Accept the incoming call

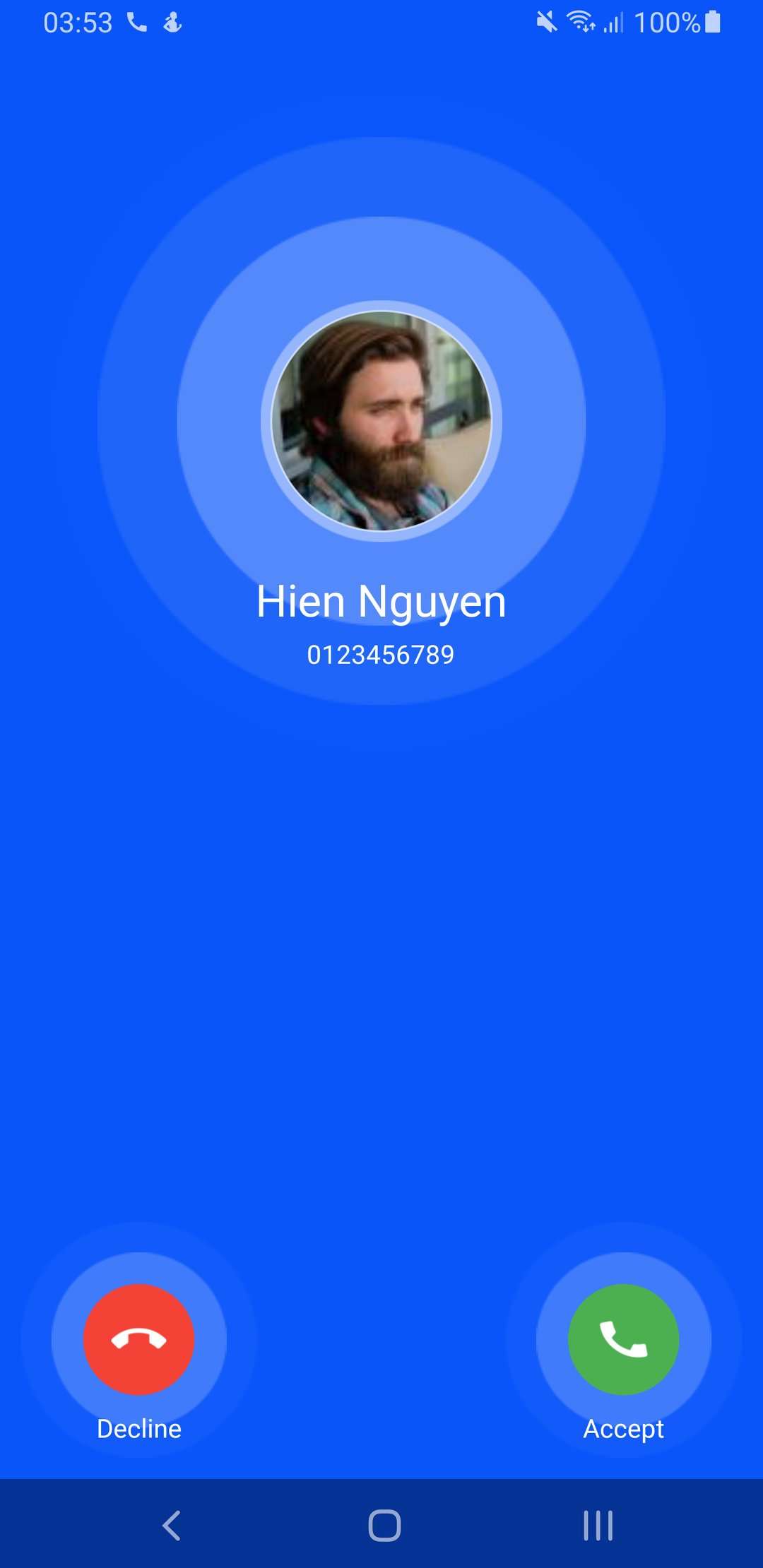pyautogui.click(x=623, y=1339)
